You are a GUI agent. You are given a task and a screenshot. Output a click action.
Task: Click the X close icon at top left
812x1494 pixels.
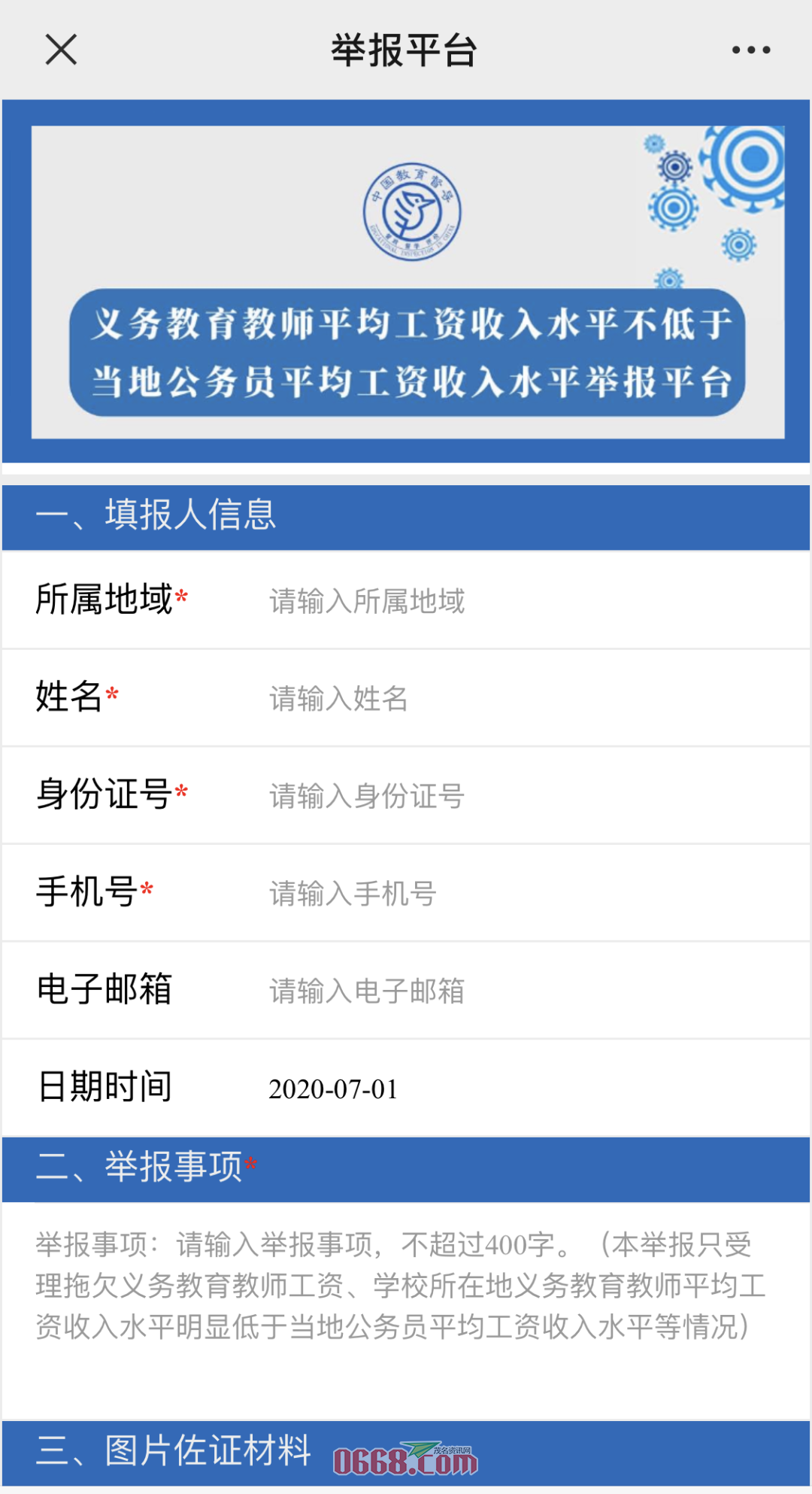[x=60, y=50]
